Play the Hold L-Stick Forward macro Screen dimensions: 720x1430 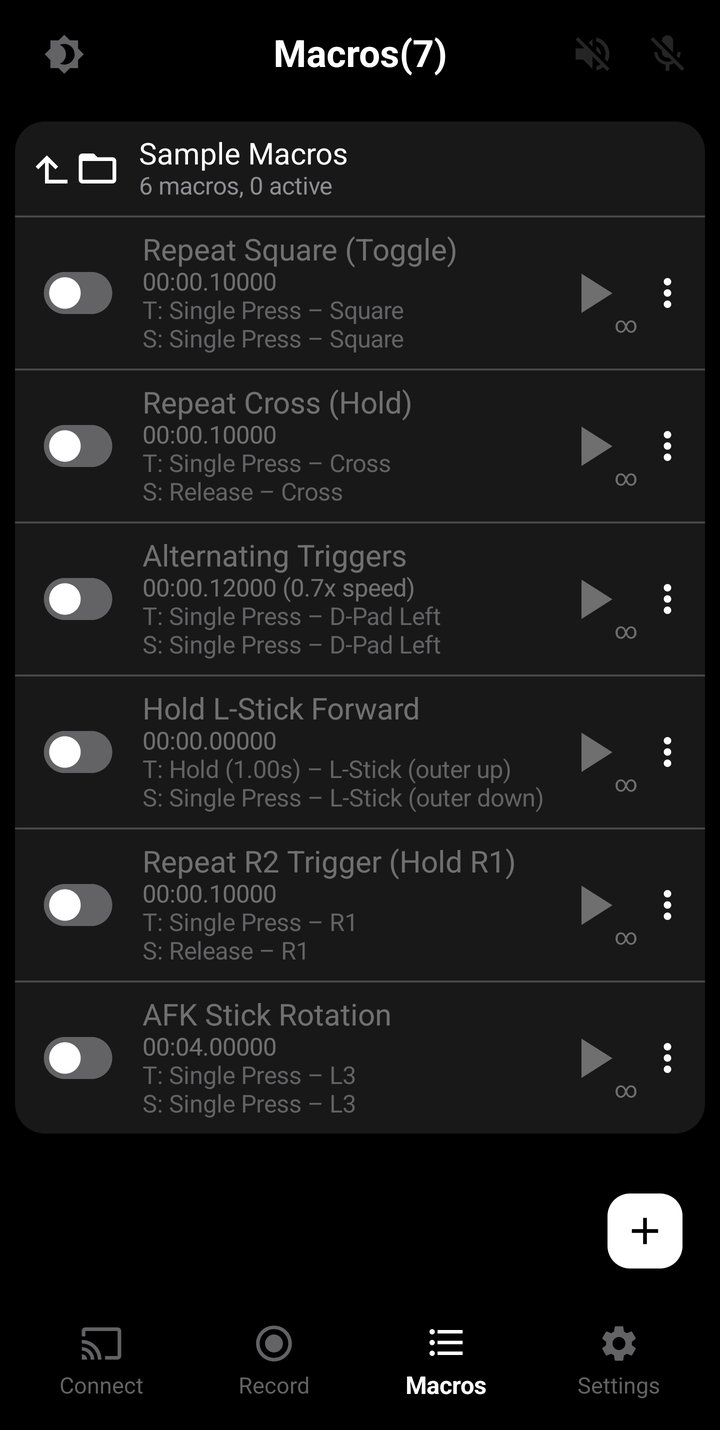596,751
